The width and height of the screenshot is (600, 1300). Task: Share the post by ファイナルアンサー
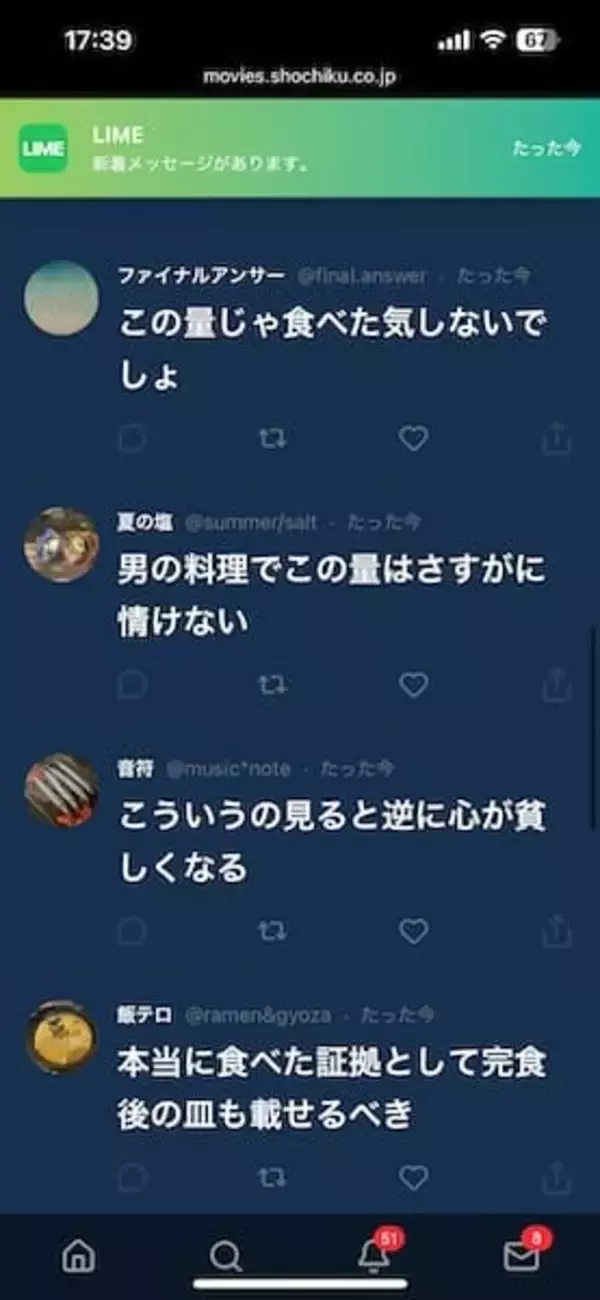[556, 438]
